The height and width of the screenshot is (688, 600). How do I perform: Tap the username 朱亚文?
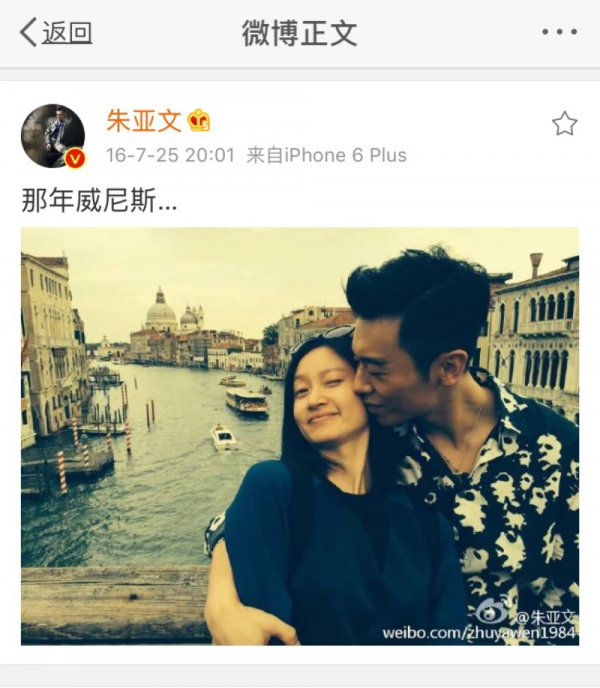pyautogui.click(x=144, y=121)
